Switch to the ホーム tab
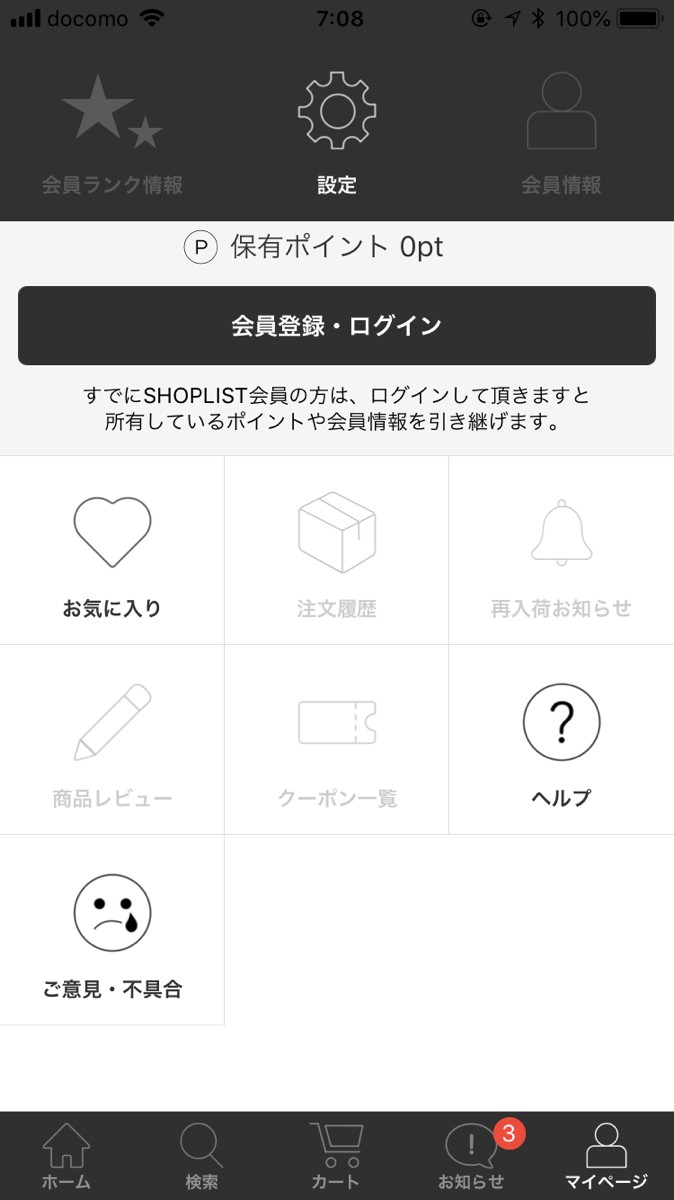The image size is (674, 1200). click(x=67, y=1156)
